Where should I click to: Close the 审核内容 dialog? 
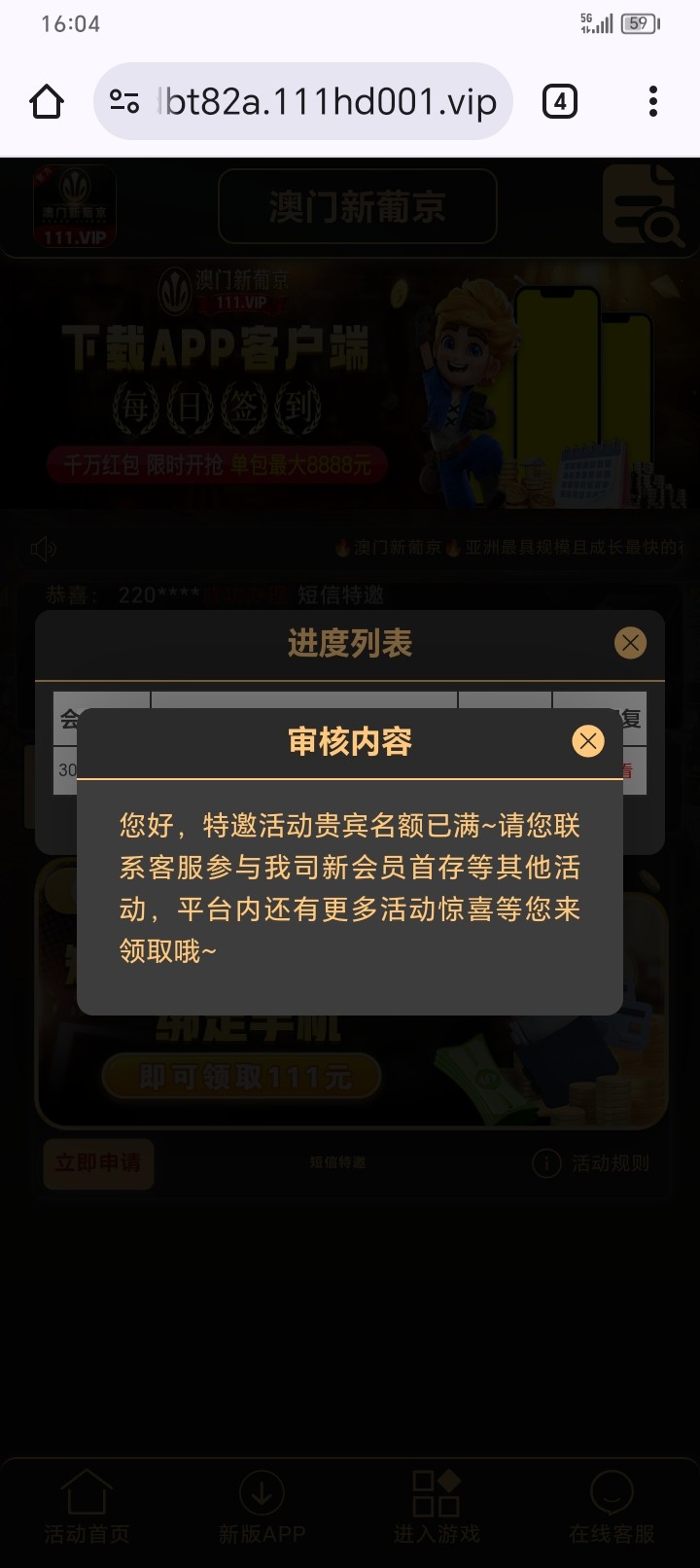[587, 741]
